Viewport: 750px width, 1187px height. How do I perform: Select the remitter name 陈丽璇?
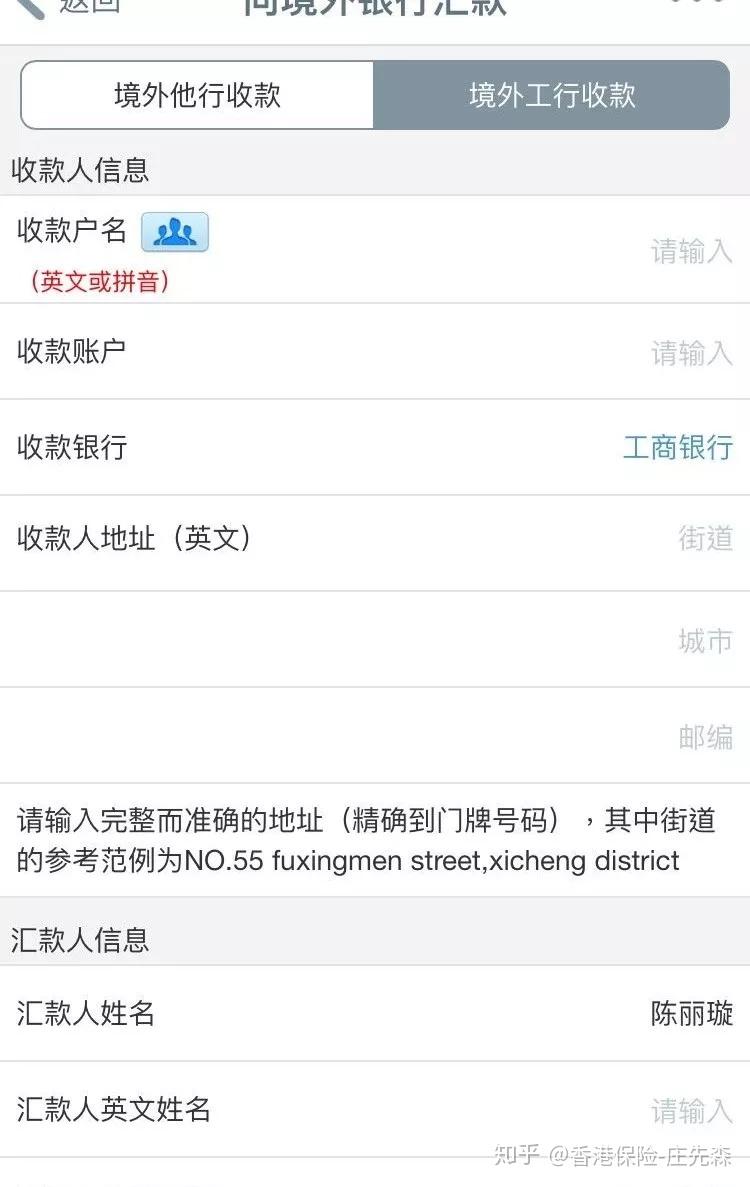coord(692,1014)
